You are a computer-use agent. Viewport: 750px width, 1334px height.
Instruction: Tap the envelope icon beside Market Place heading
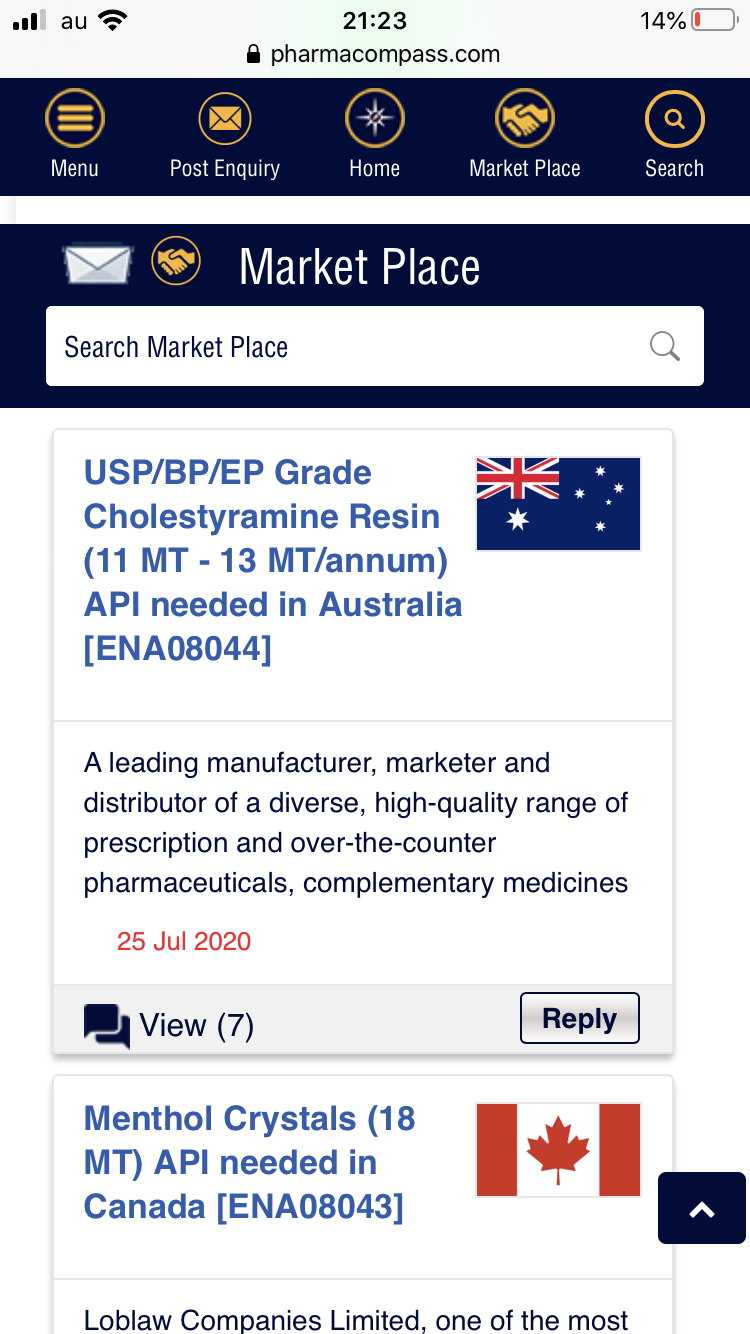coord(98,265)
